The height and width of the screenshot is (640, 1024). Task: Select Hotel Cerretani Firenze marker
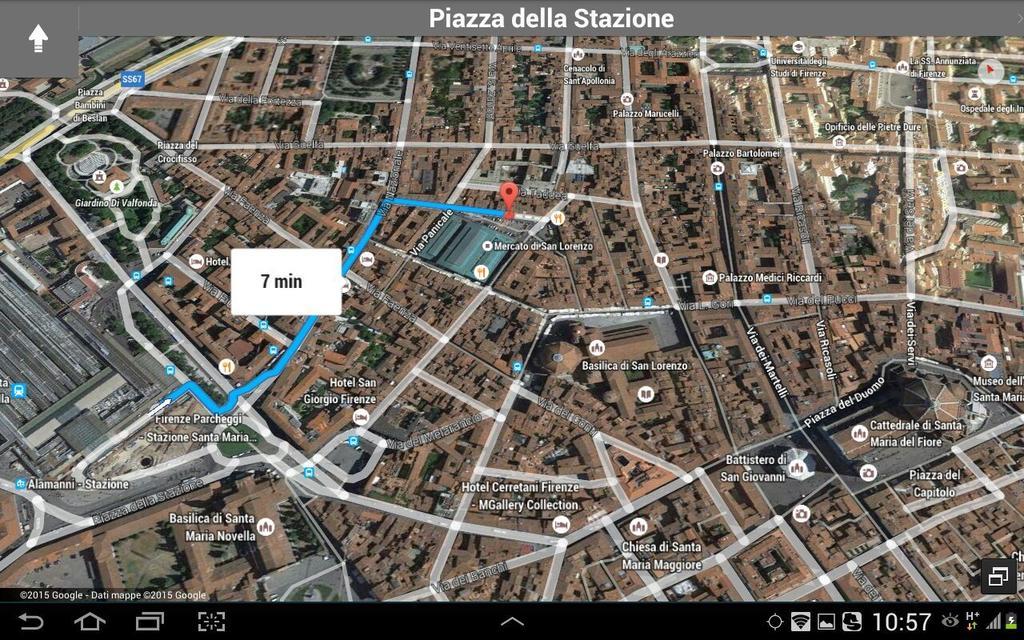pyautogui.click(x=561, y=523)
